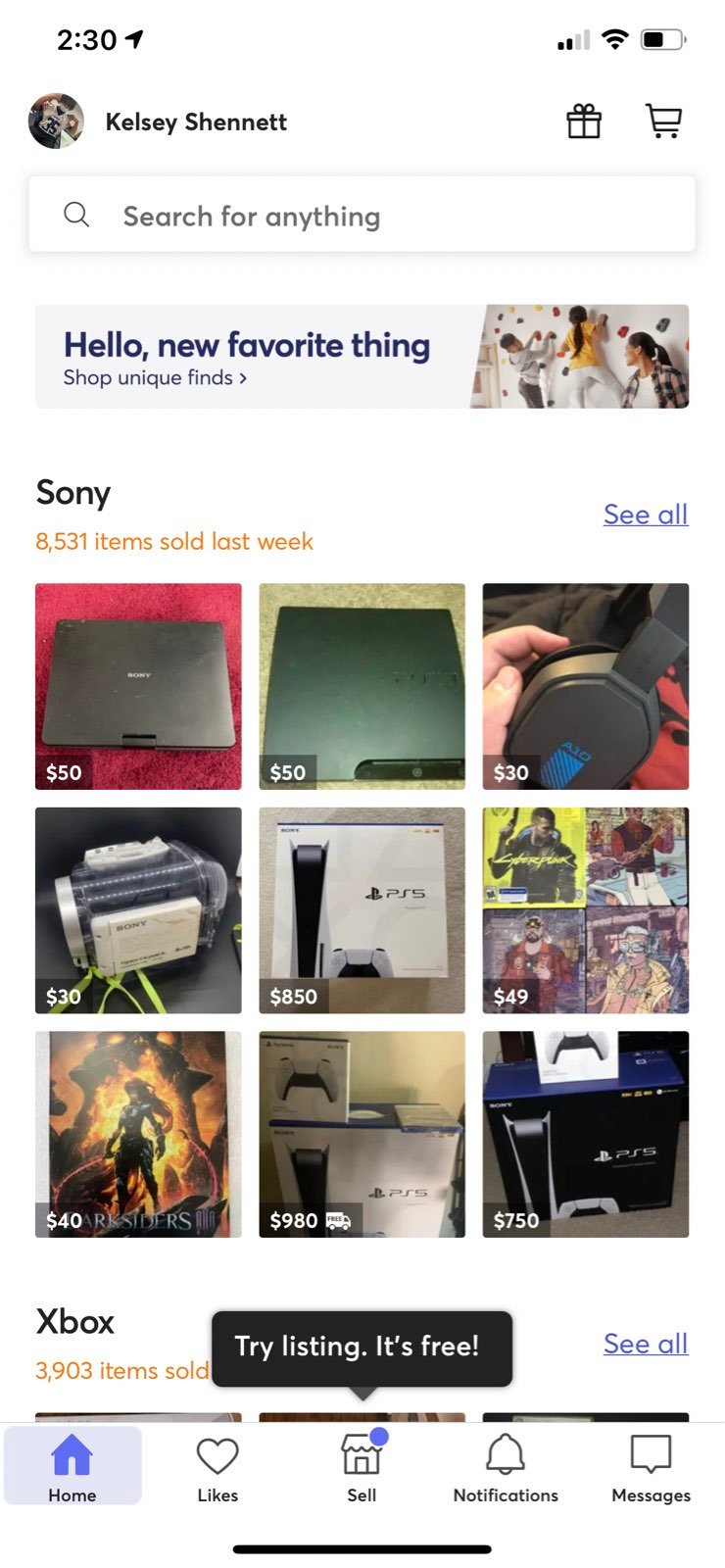Tap the Search for anything field
This screenshot has height=1568, width=725.
click(362, 215)
